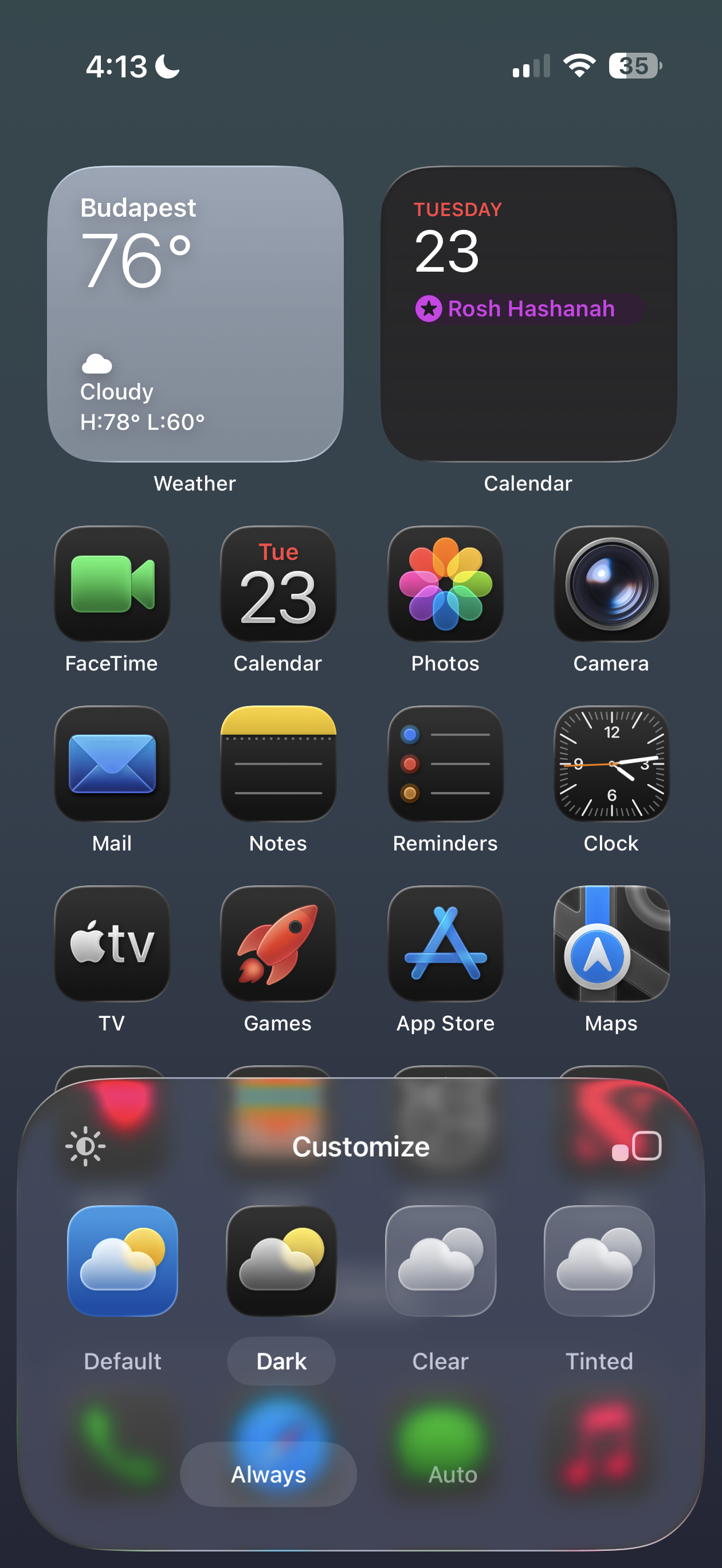Choose the Dark icon style
The image size is (722, 1568).
[x=281, y=1261]
